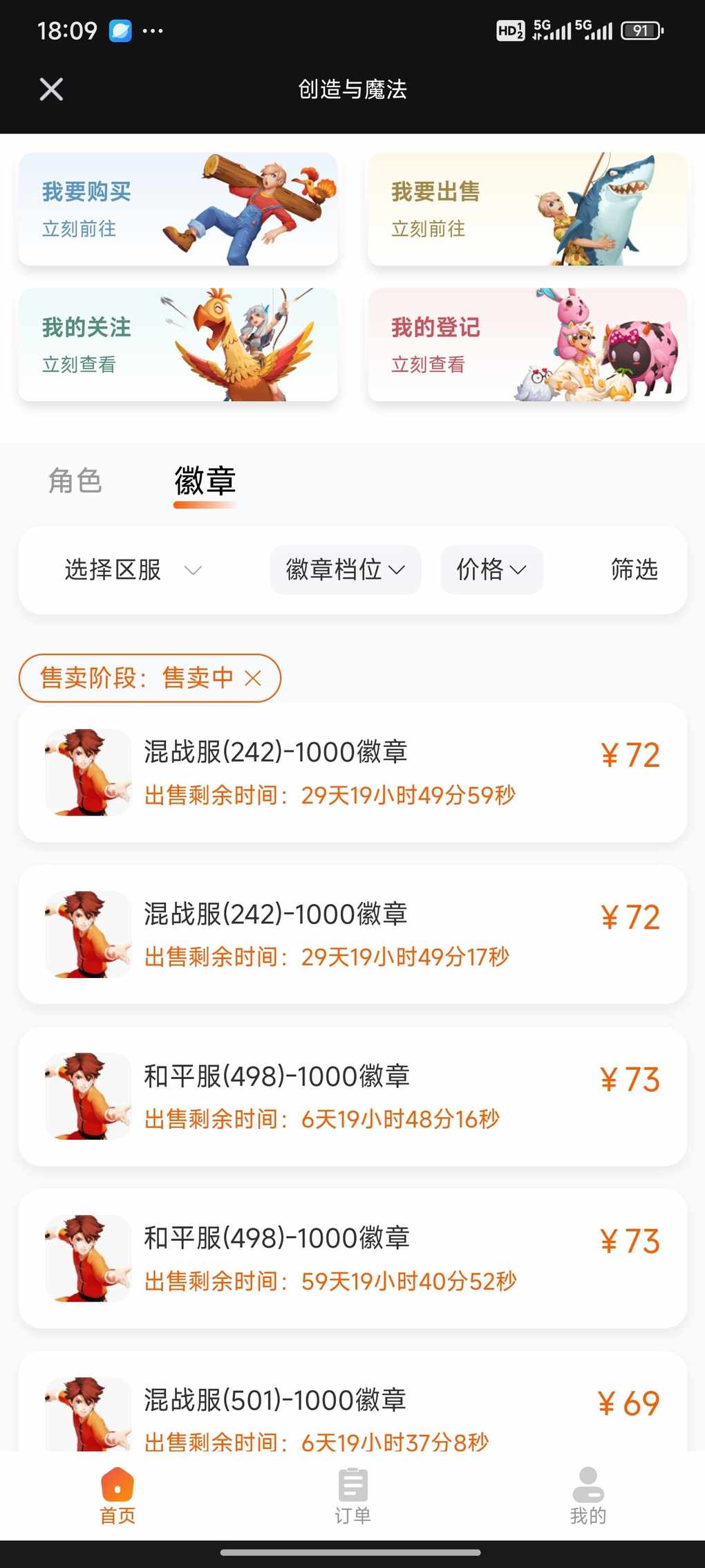The width and height of the screenshot is (705, 1568).
Task: Switch to the 订单 tab
Action: tap(352, 1496)
